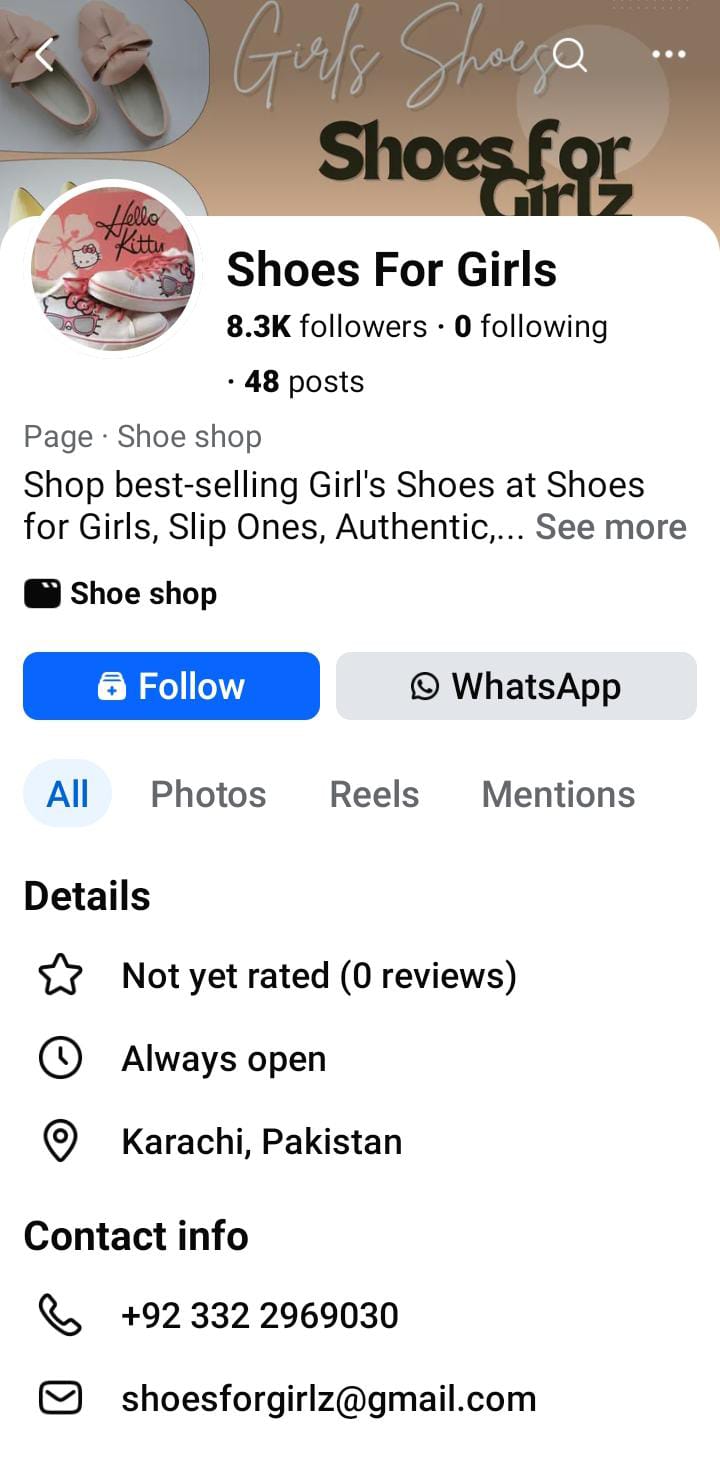This screenshot has width=720, height=1472.
Task: Contact the shop via WhatsApp button
Action: click(516, 686)
